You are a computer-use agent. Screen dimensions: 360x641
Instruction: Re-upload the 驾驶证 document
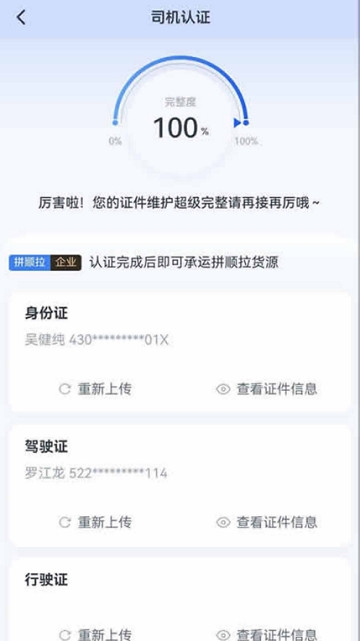(x=95, y=522)
